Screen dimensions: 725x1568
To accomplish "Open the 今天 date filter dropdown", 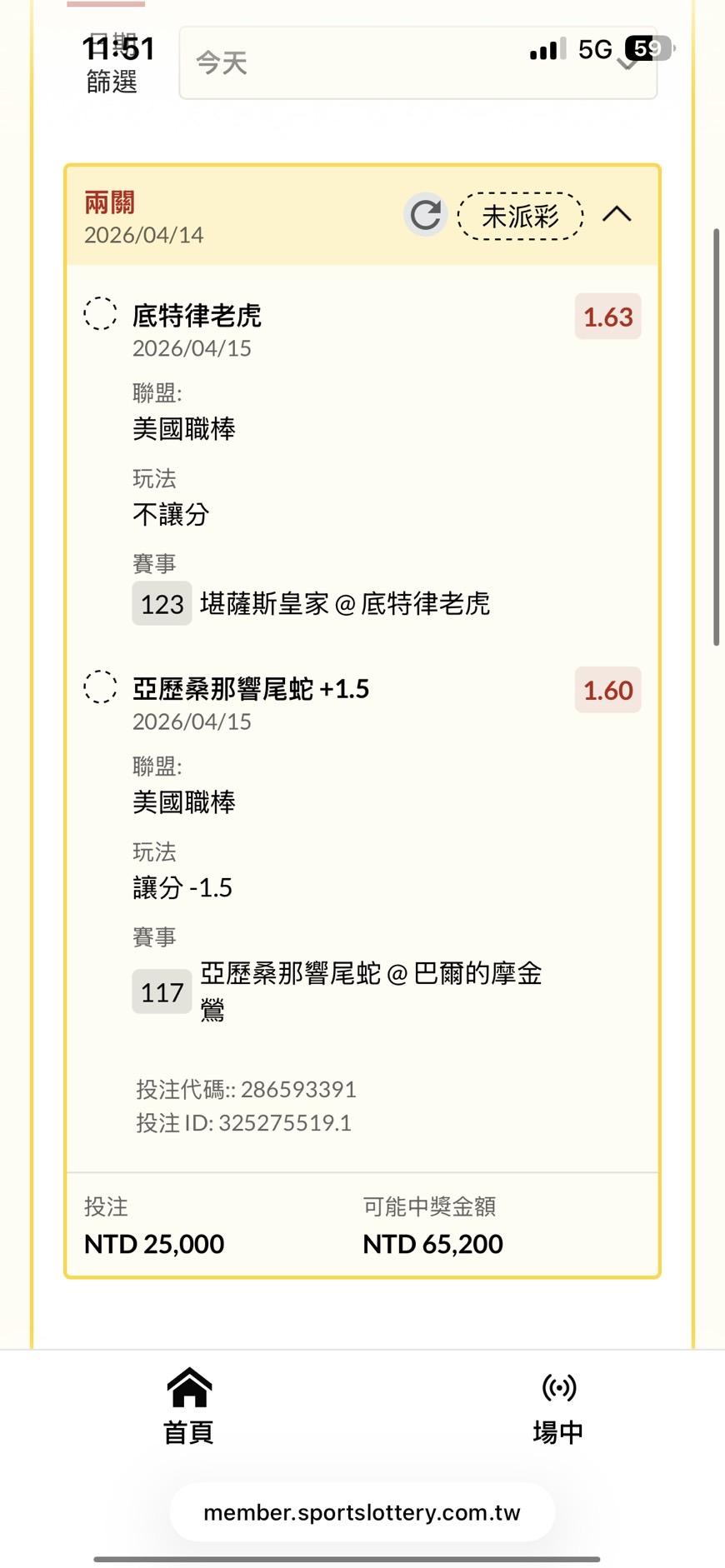I will click(x=417, y=63).
